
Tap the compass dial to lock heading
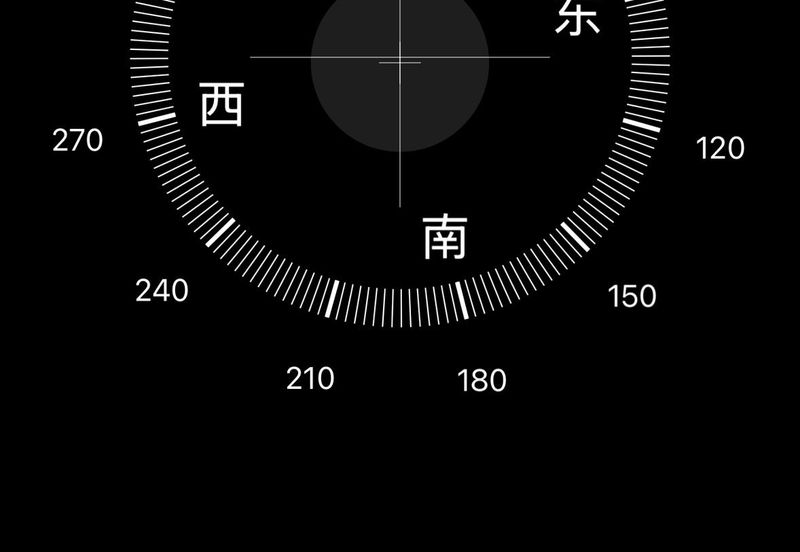[400, 62]
